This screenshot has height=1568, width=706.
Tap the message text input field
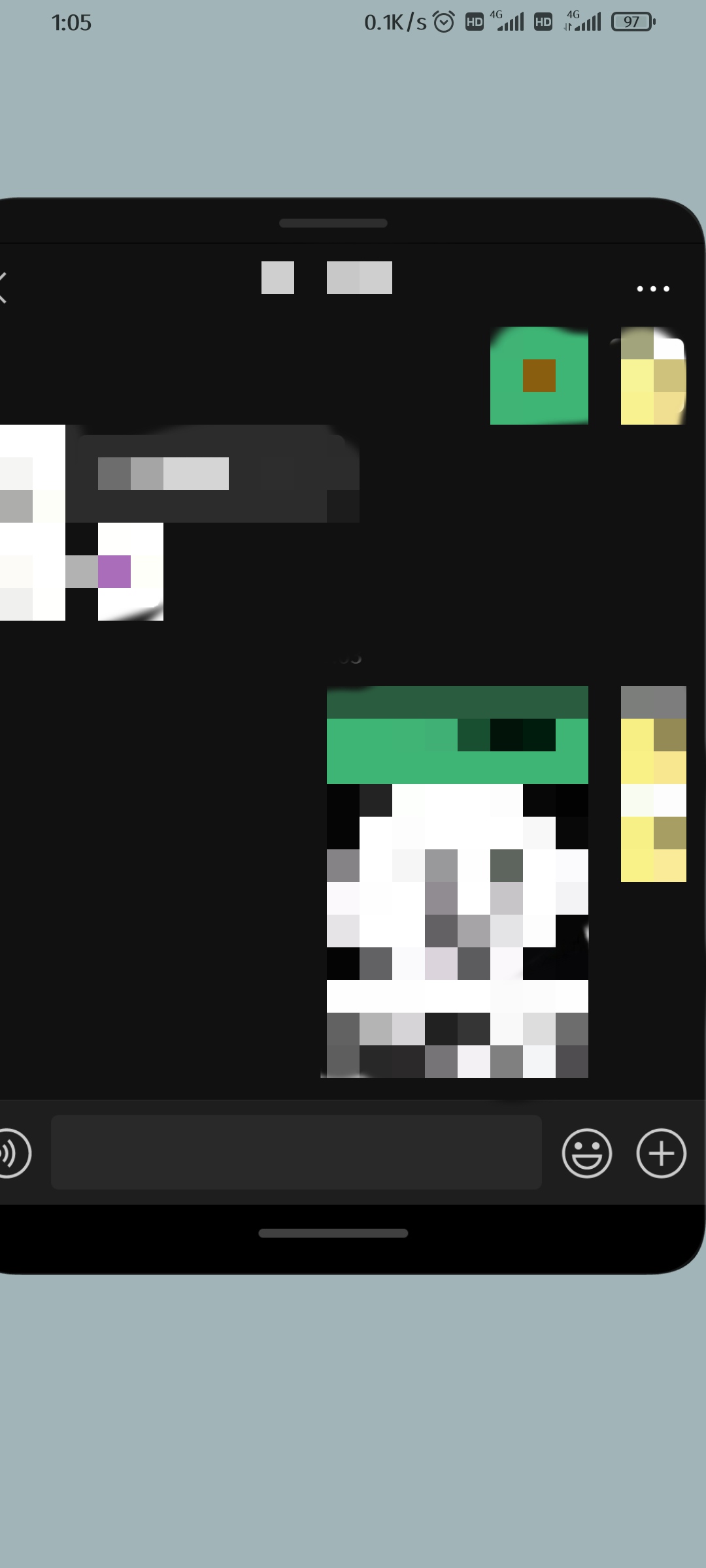tap(296, 1153)
